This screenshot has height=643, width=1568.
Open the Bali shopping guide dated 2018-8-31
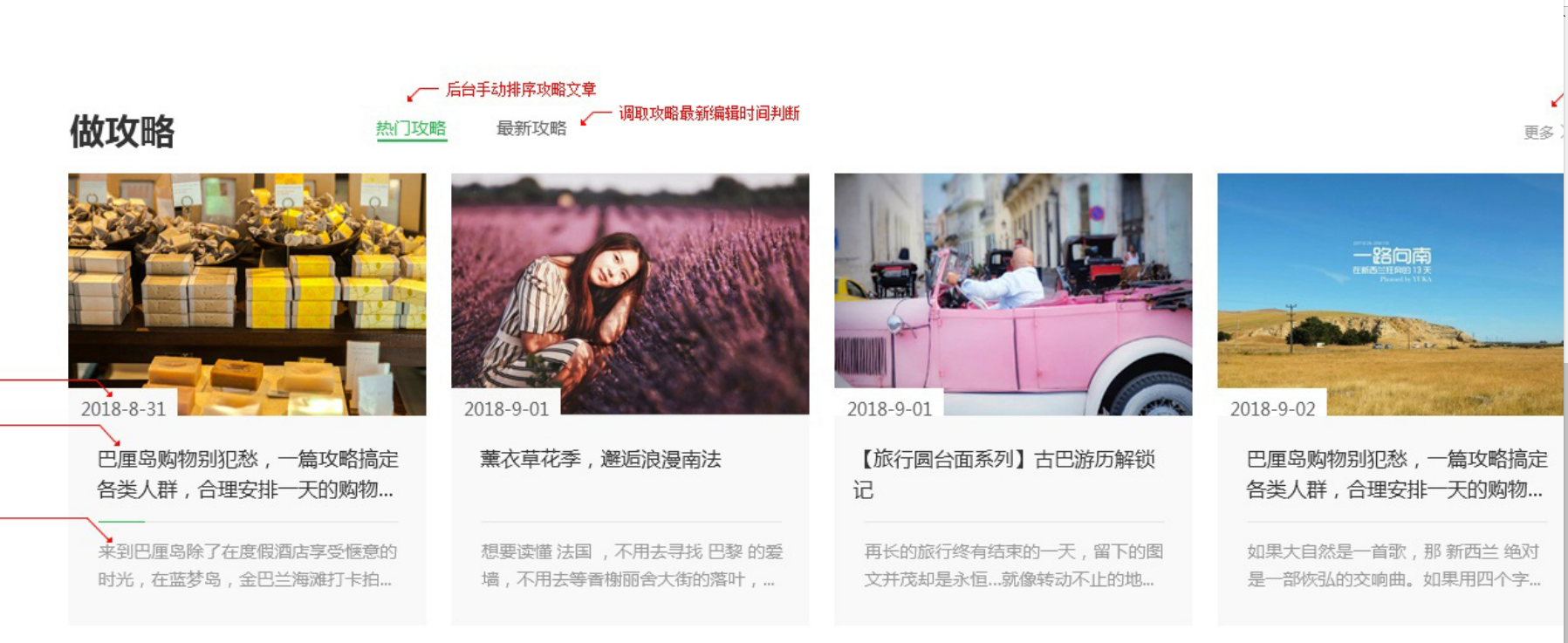247,474
